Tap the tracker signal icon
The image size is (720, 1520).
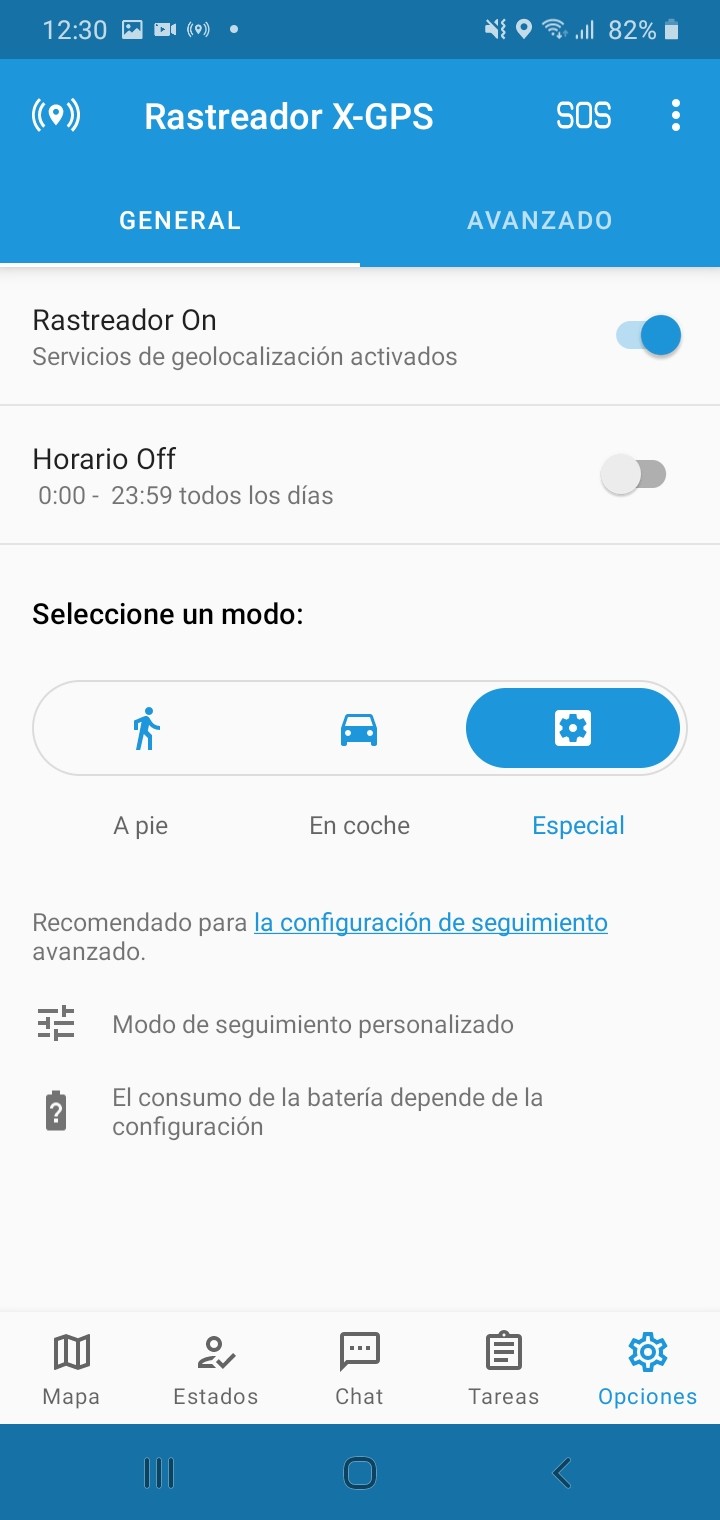click(56, 116)
